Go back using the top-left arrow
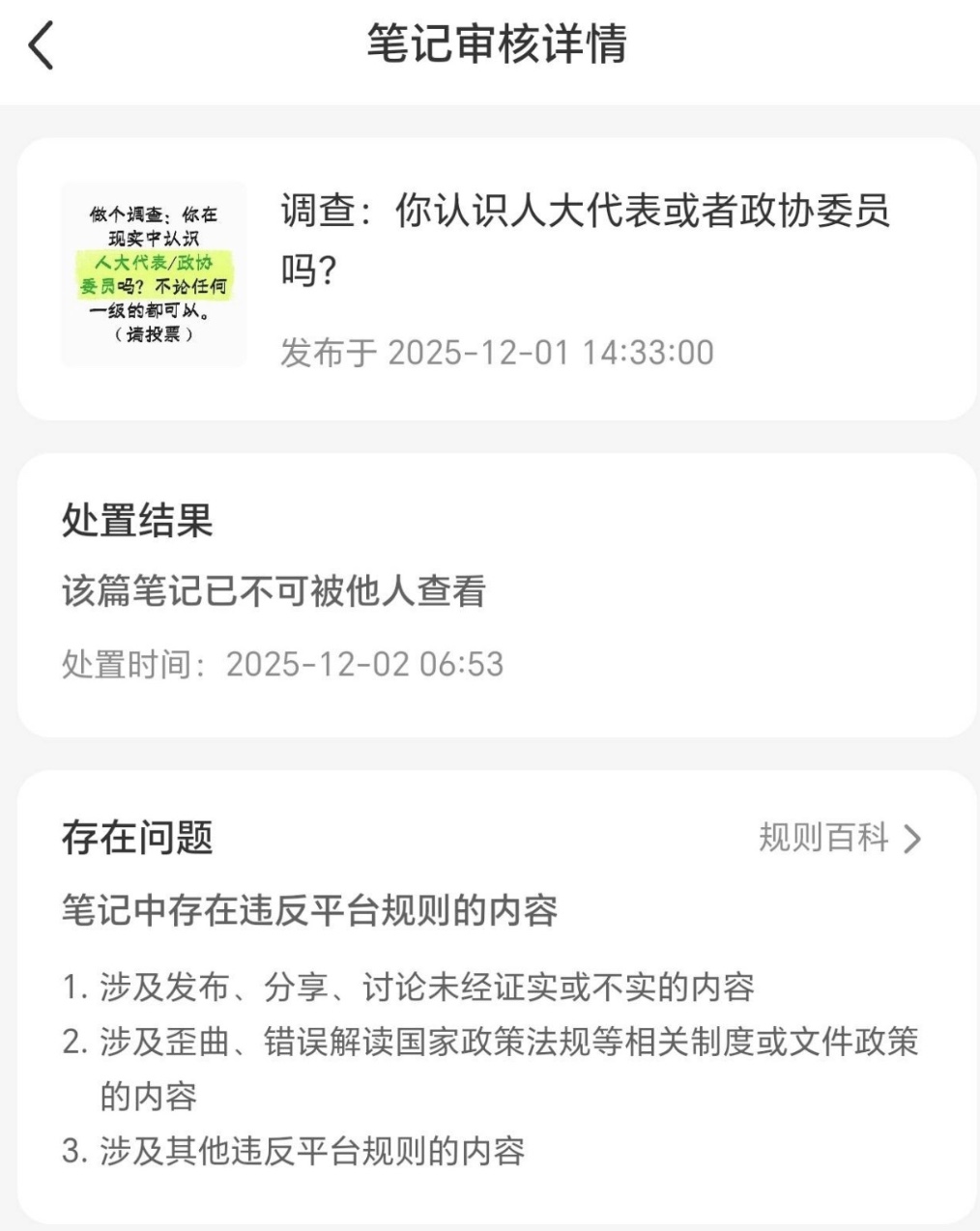 pos(42,45)
